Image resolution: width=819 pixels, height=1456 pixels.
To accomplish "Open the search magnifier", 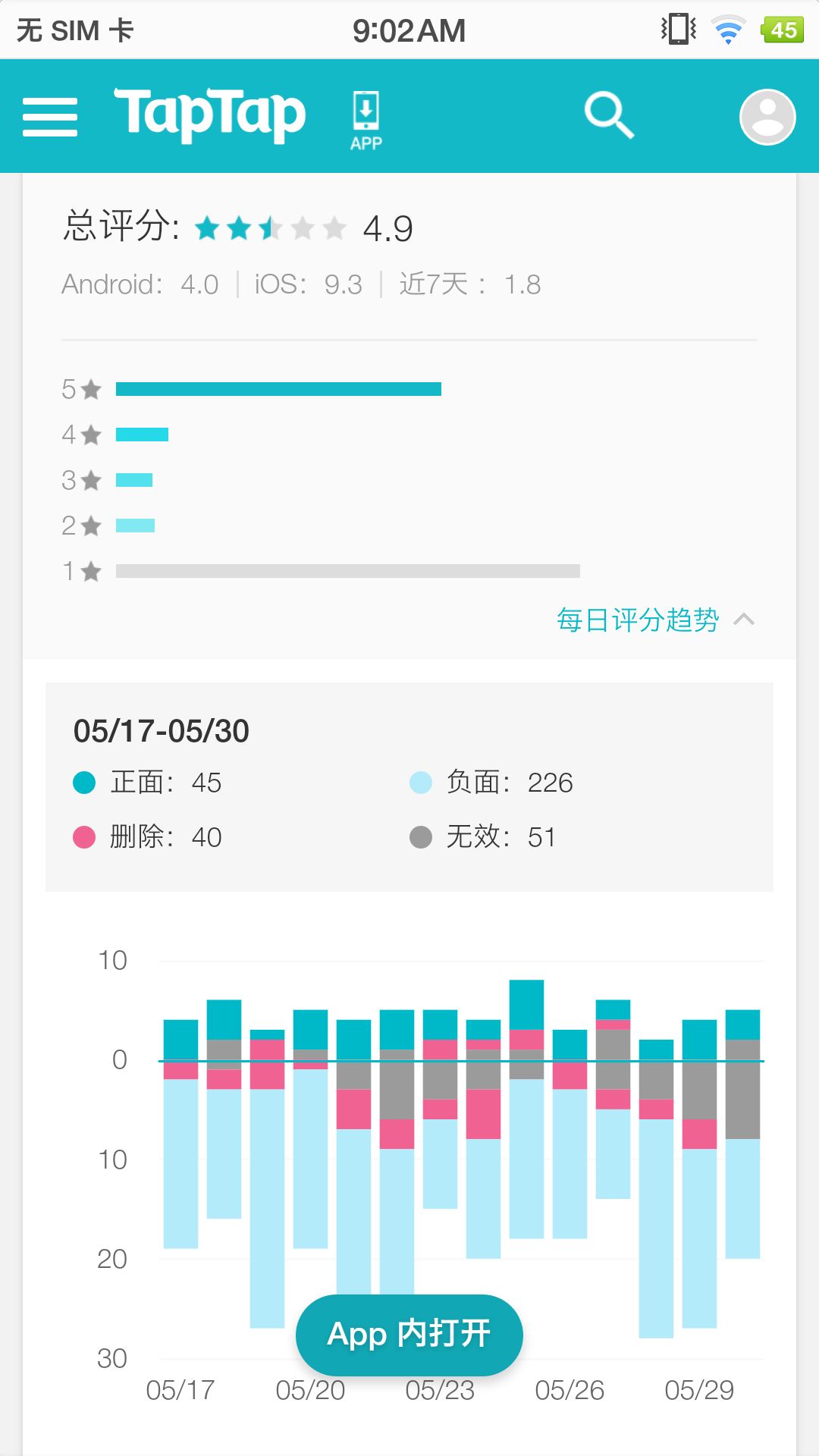I will pos(609,116).
